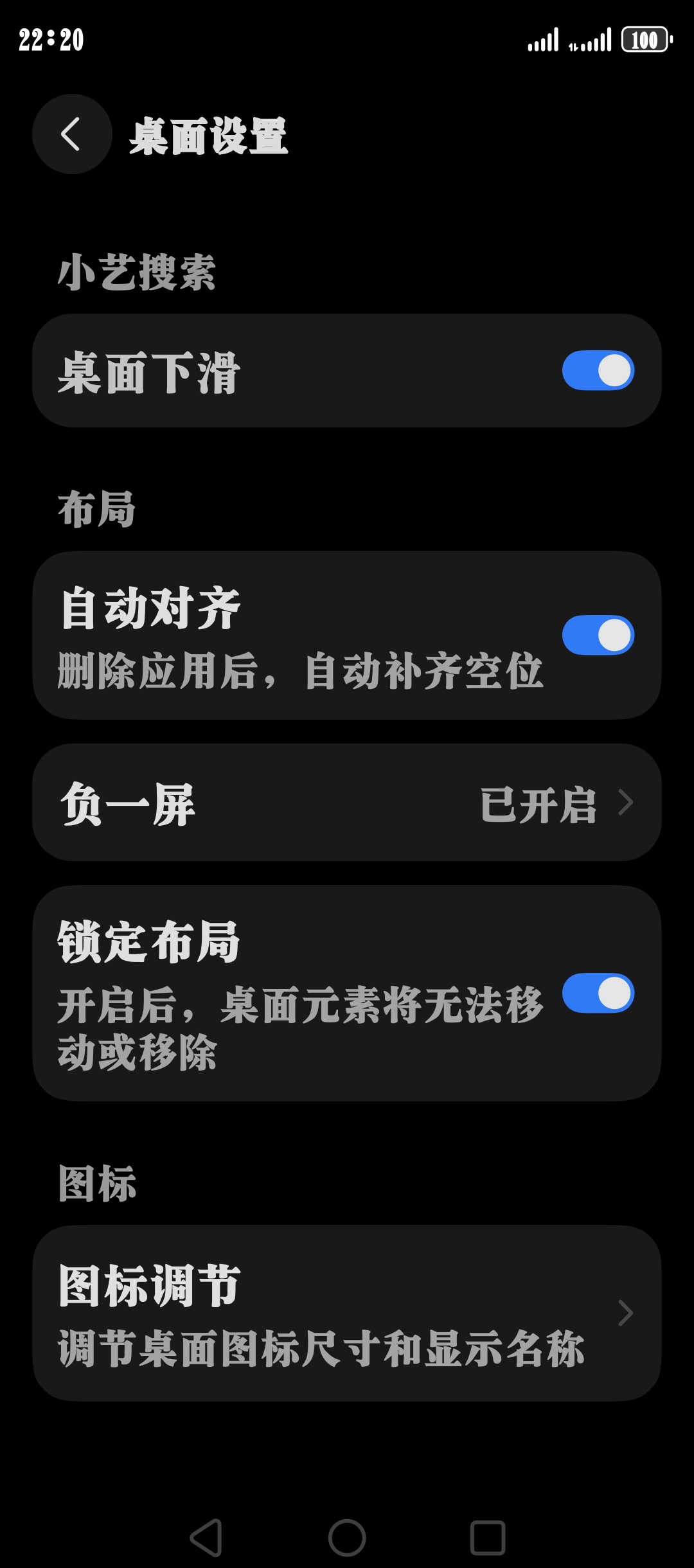Tap the back arrow on 桌面设置 page
Screen dimensions: 694x1568
click(x=71, y=135)
